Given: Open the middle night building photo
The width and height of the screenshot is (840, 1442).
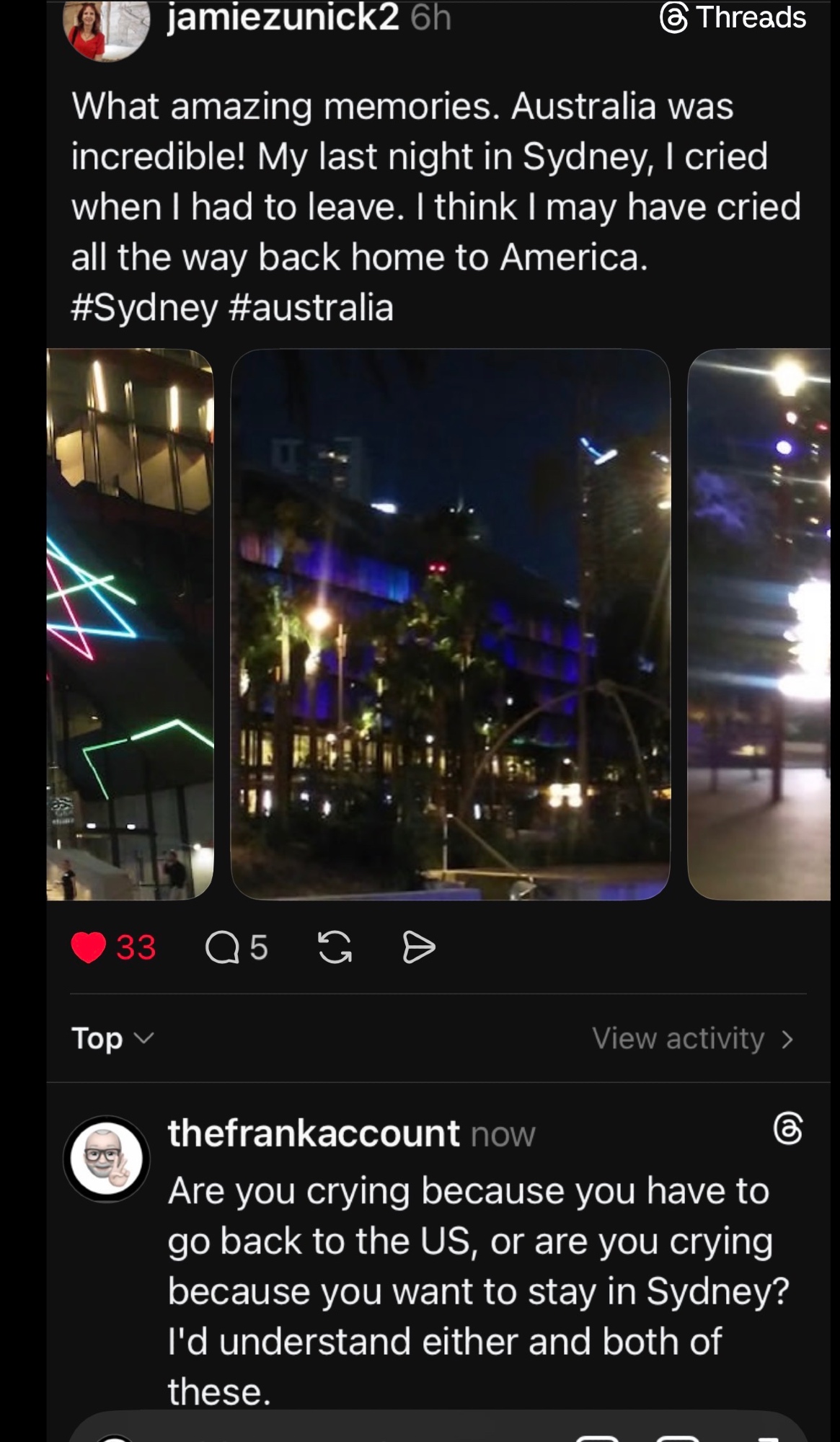Looking at the screenshot, I should point(450,624).
